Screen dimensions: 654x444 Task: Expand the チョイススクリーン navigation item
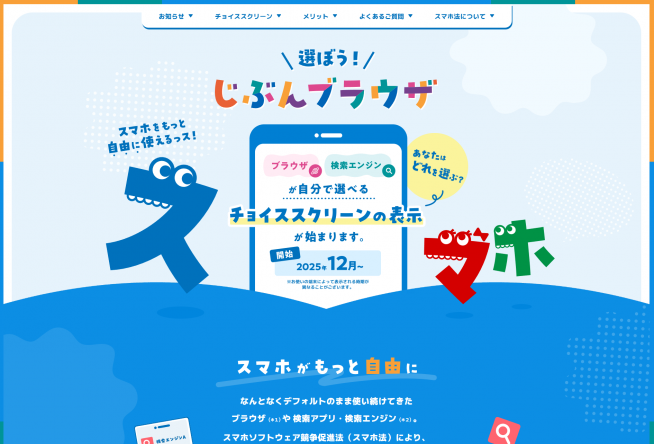coord(247,16)
